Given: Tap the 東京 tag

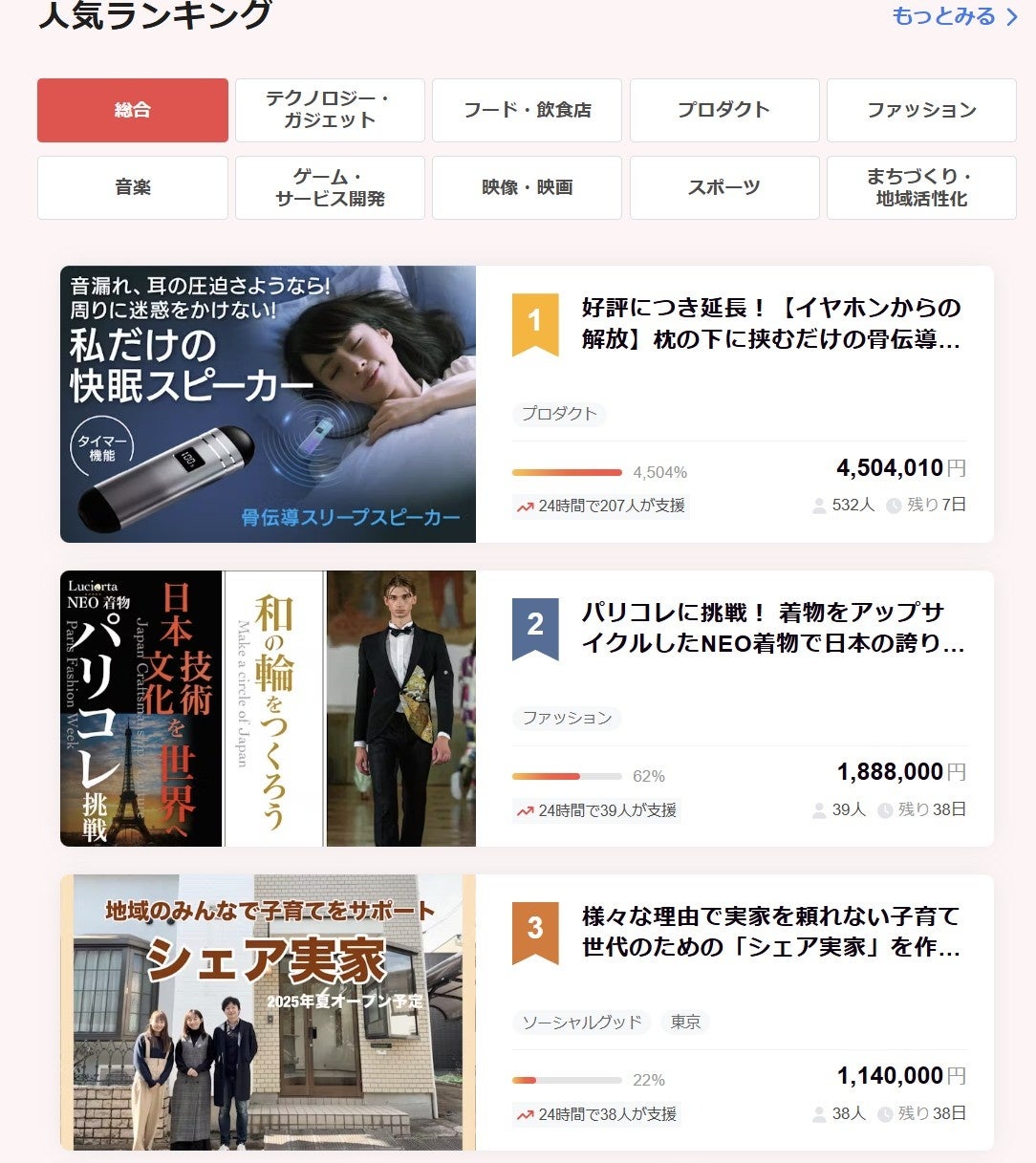Looking at the screenshot, I should point(685,1022).
